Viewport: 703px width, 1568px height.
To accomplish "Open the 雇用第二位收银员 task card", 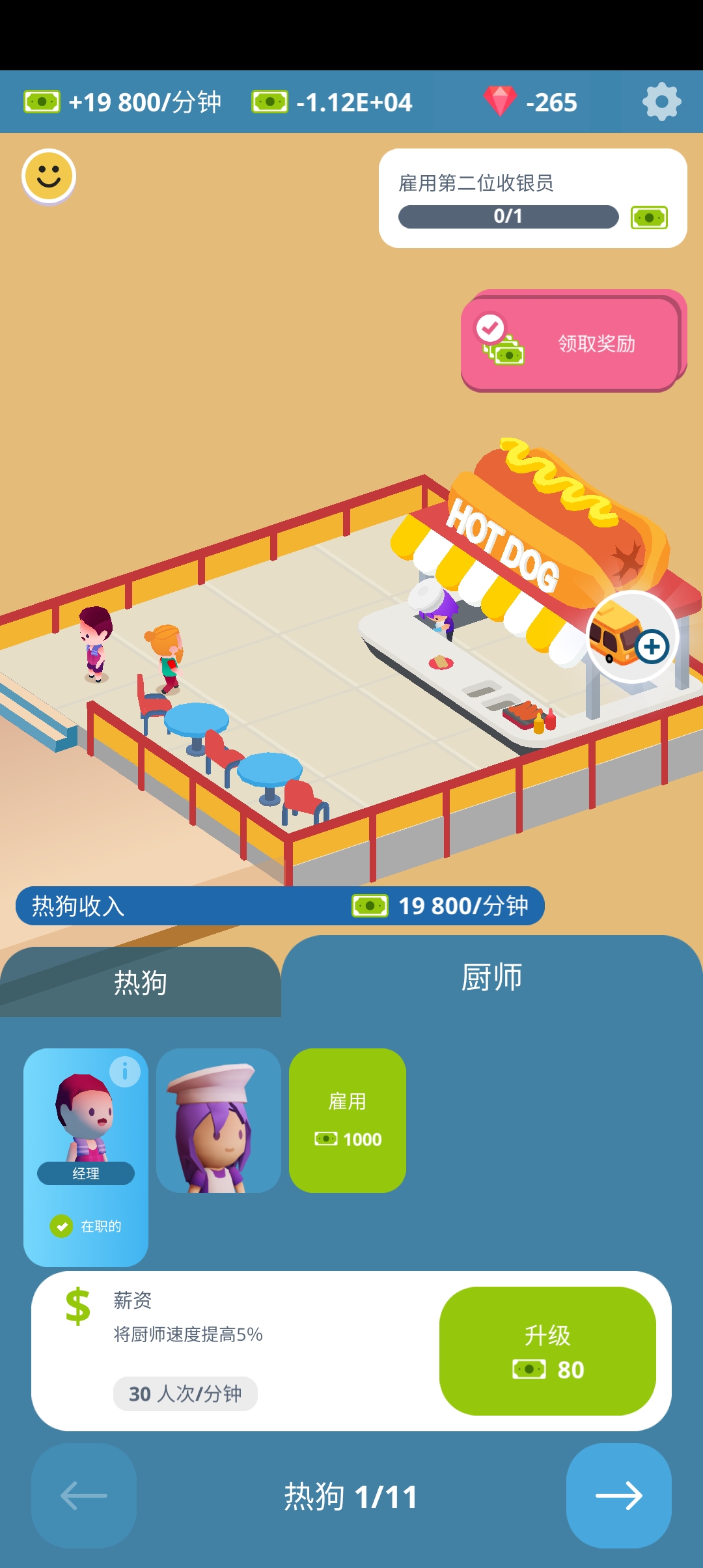I will [x=532, y=198].
